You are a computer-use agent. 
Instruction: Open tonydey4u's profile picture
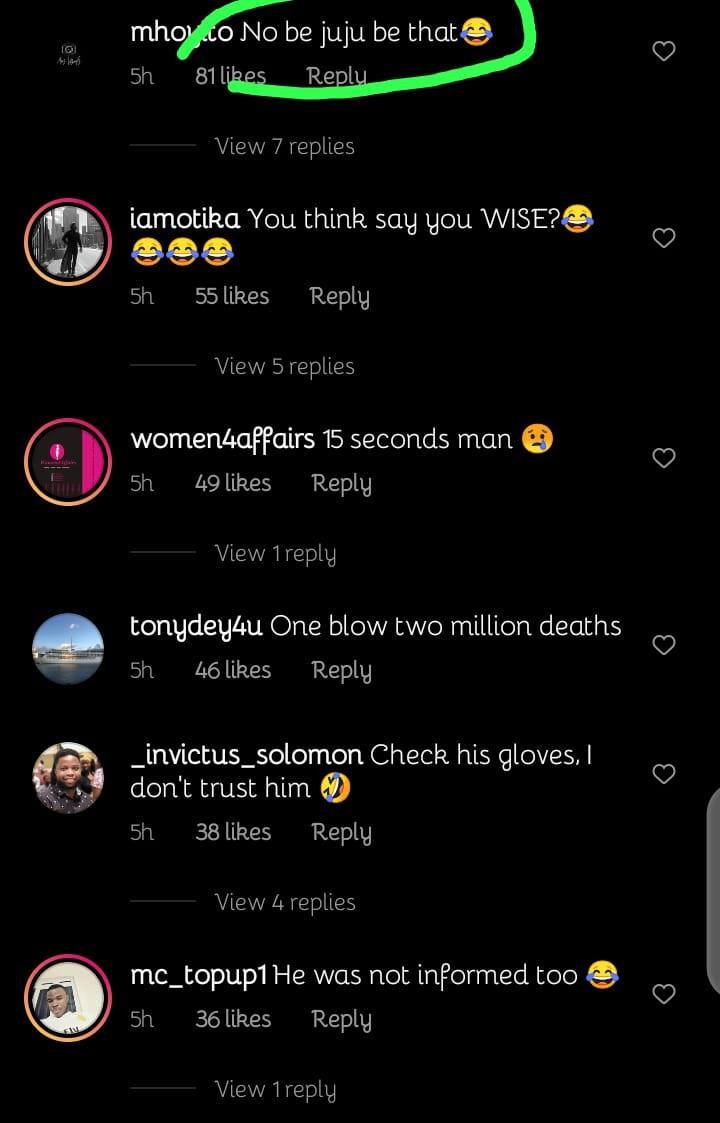[x=68, y=648]
